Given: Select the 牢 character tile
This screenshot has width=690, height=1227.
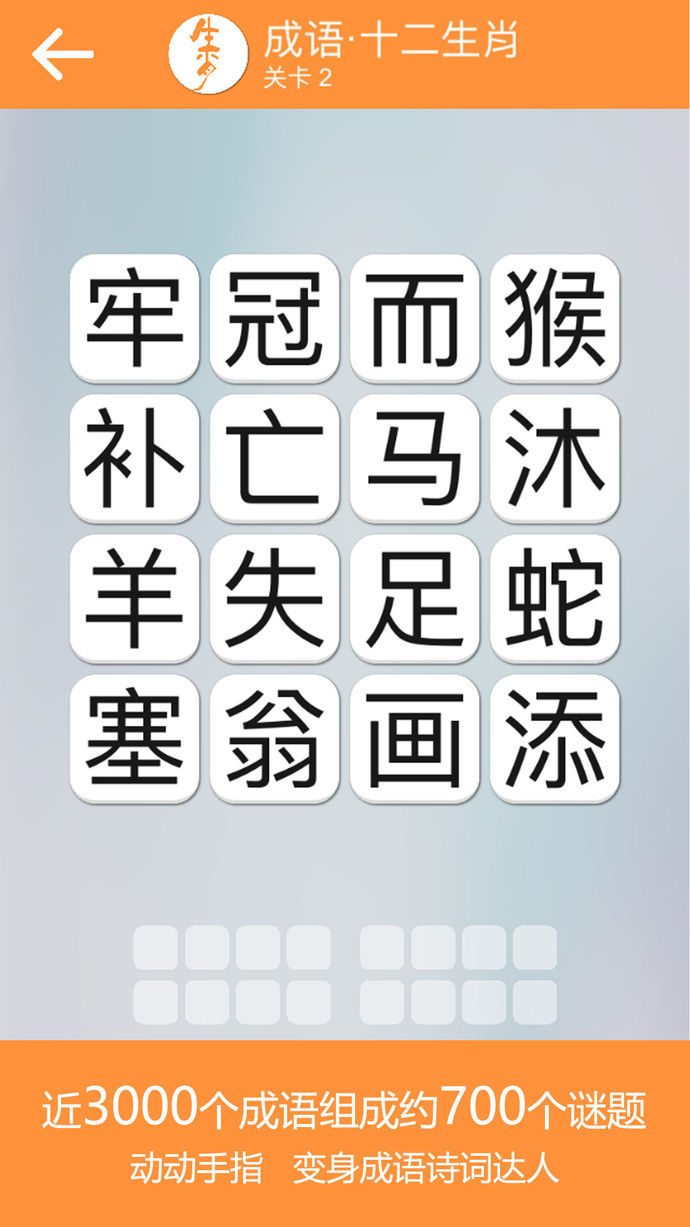Looking at the screenshot, I should 134,318.
